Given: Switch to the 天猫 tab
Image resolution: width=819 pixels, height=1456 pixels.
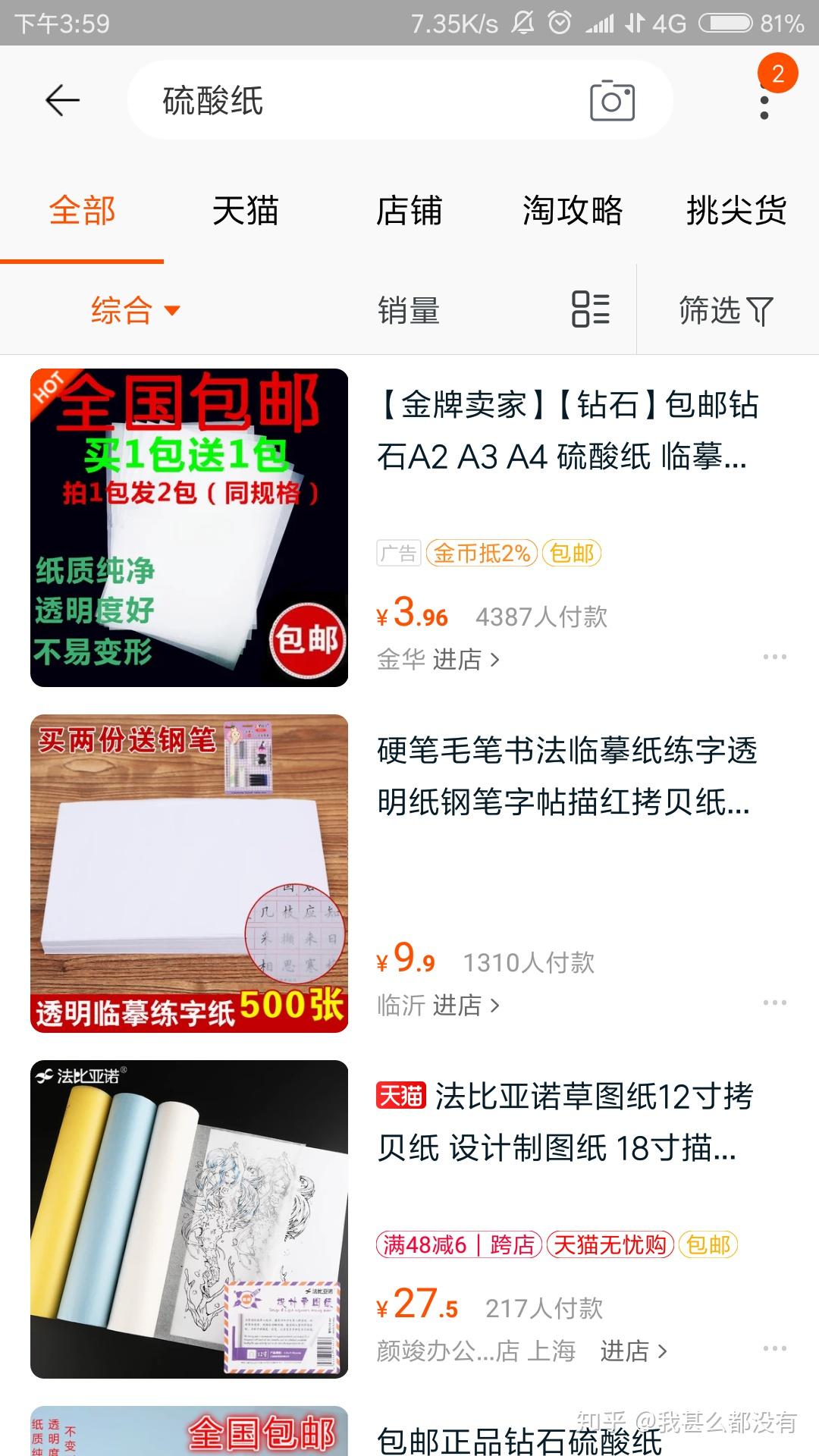Looking at the screenshot, I should 246,212.
